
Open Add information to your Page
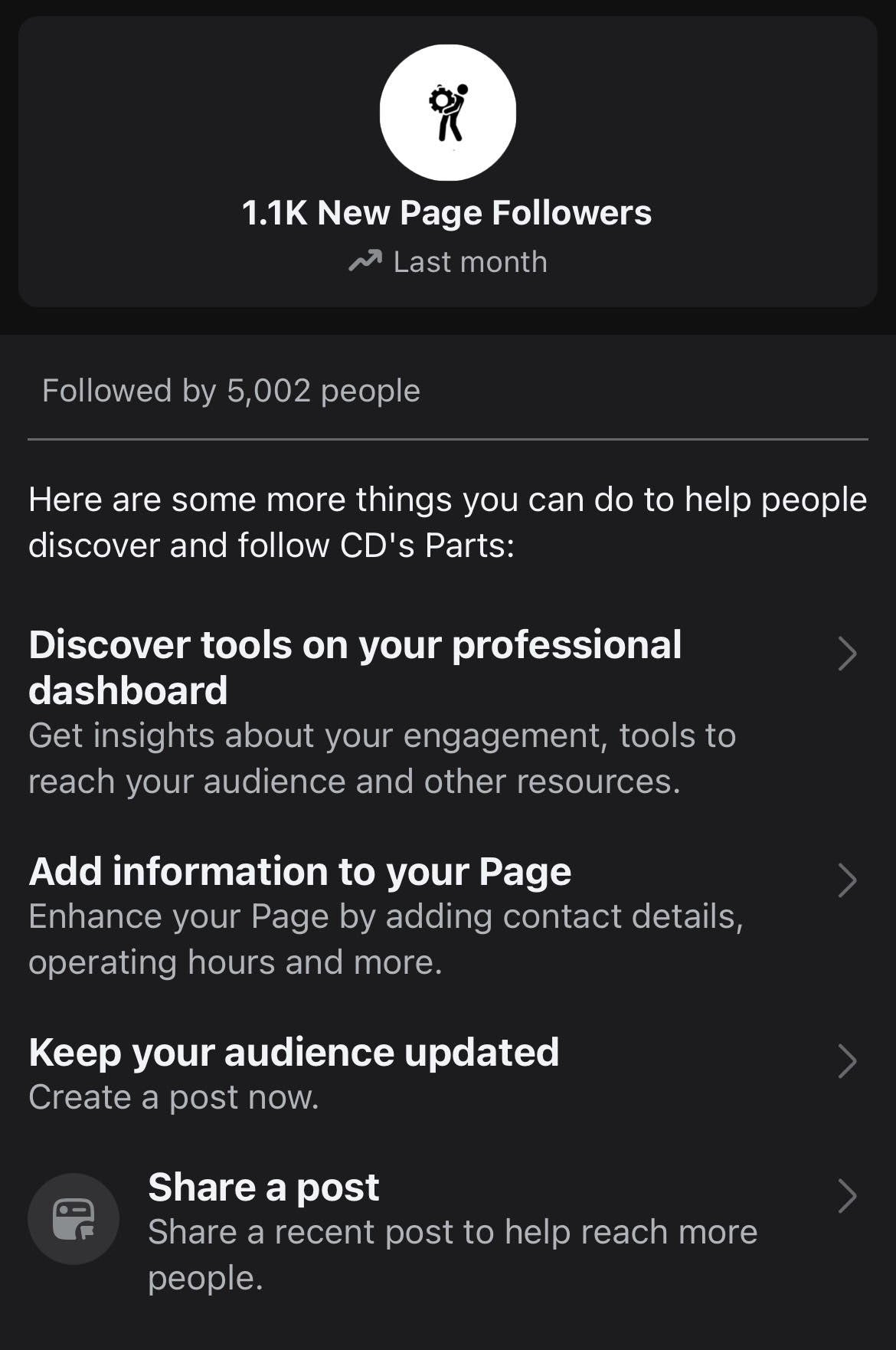[x=300, y=872]
